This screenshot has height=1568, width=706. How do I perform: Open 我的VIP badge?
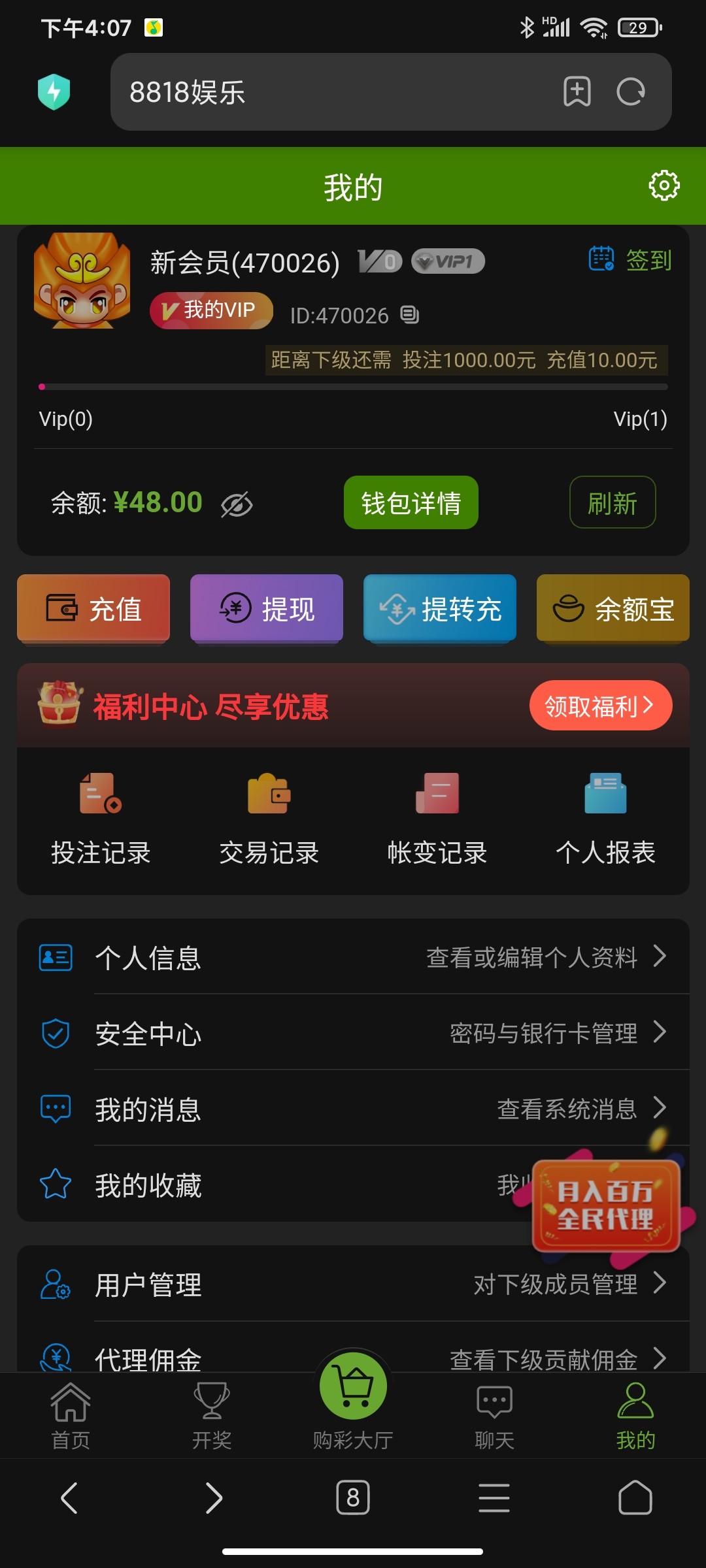[210, 310]
